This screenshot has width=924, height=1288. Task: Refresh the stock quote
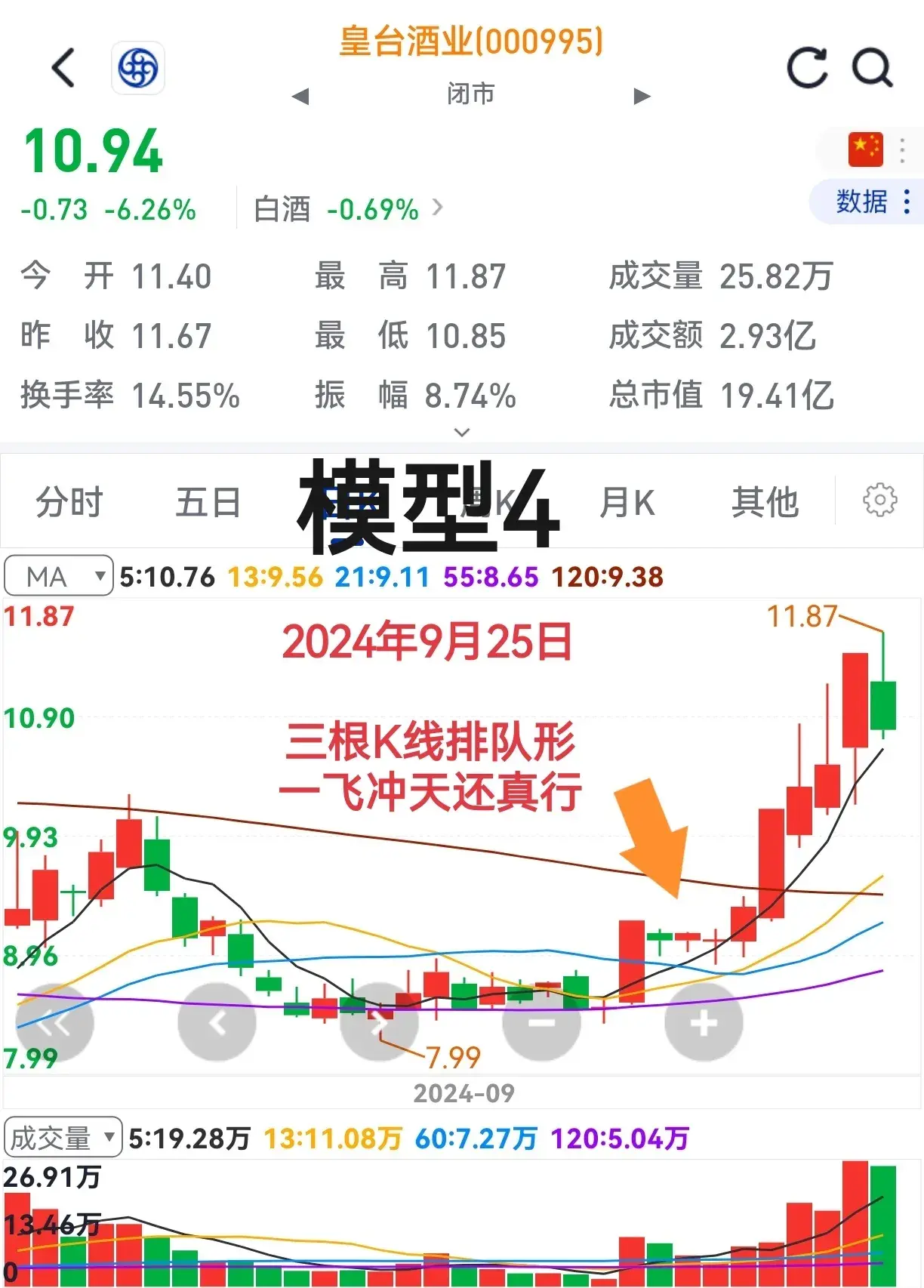coord(807,69)
